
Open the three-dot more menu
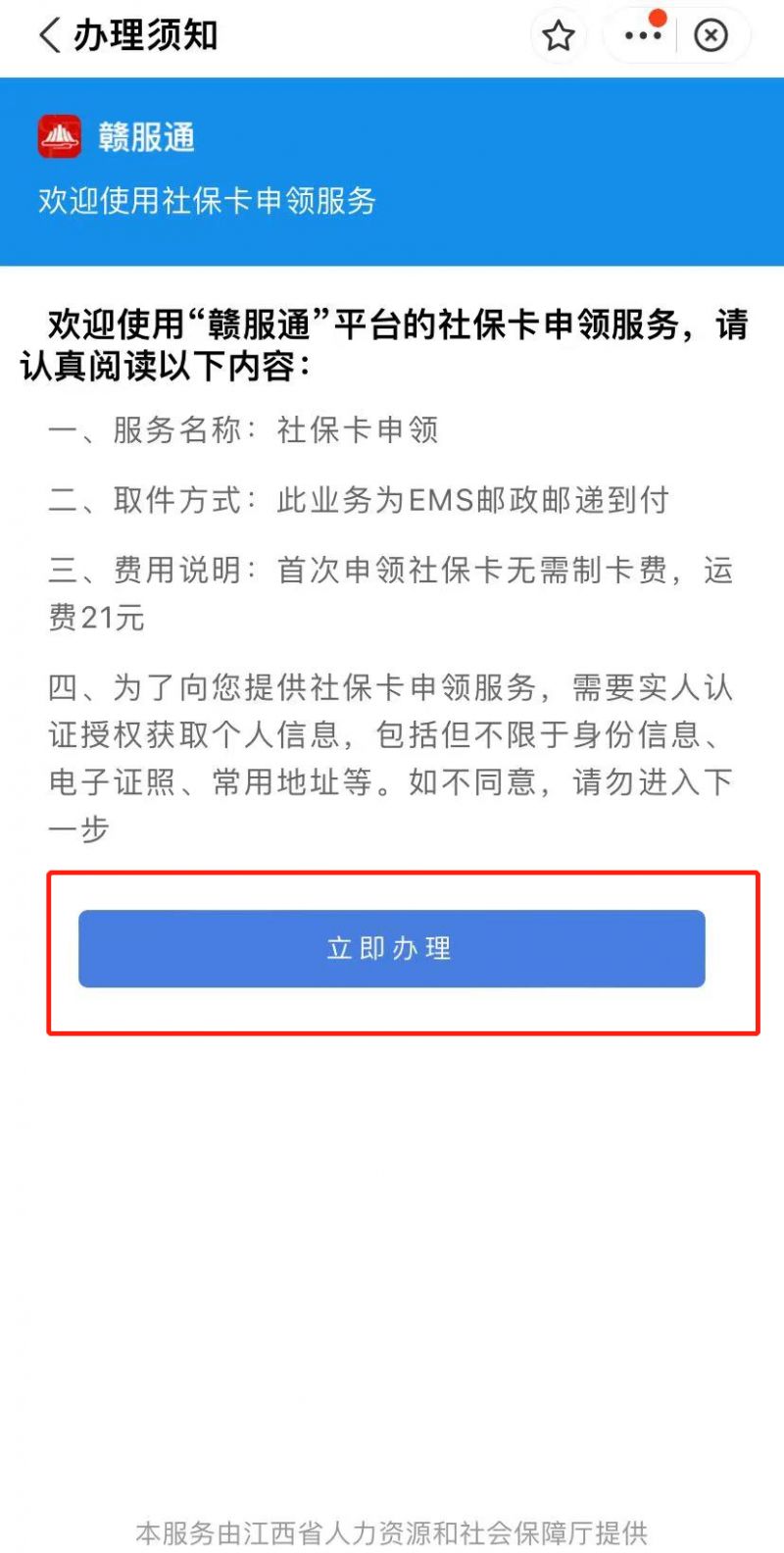point(643,36)
